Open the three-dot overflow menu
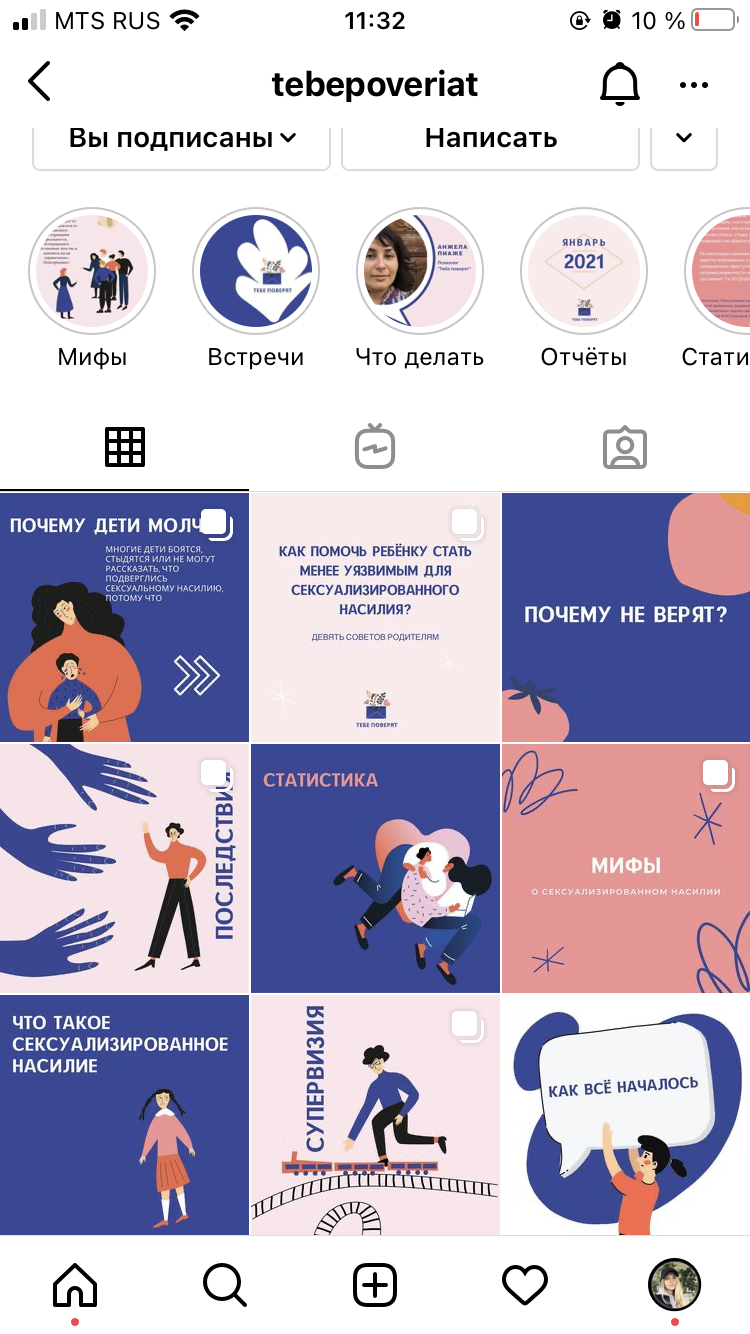This screenshot has height=1334, width=750. click(693, 85)
